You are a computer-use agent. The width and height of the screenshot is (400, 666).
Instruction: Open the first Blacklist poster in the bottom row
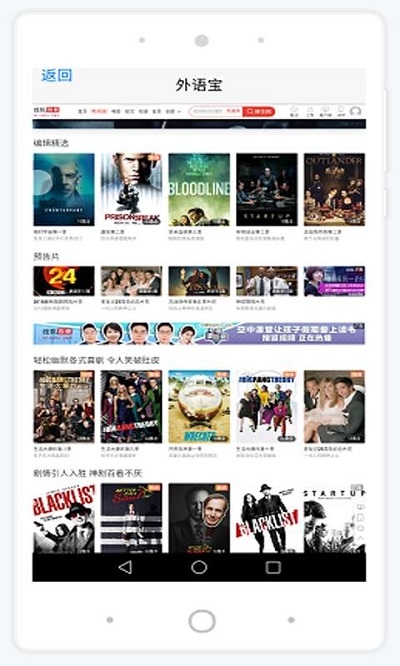pyautogui.click(x=64, y=518)
